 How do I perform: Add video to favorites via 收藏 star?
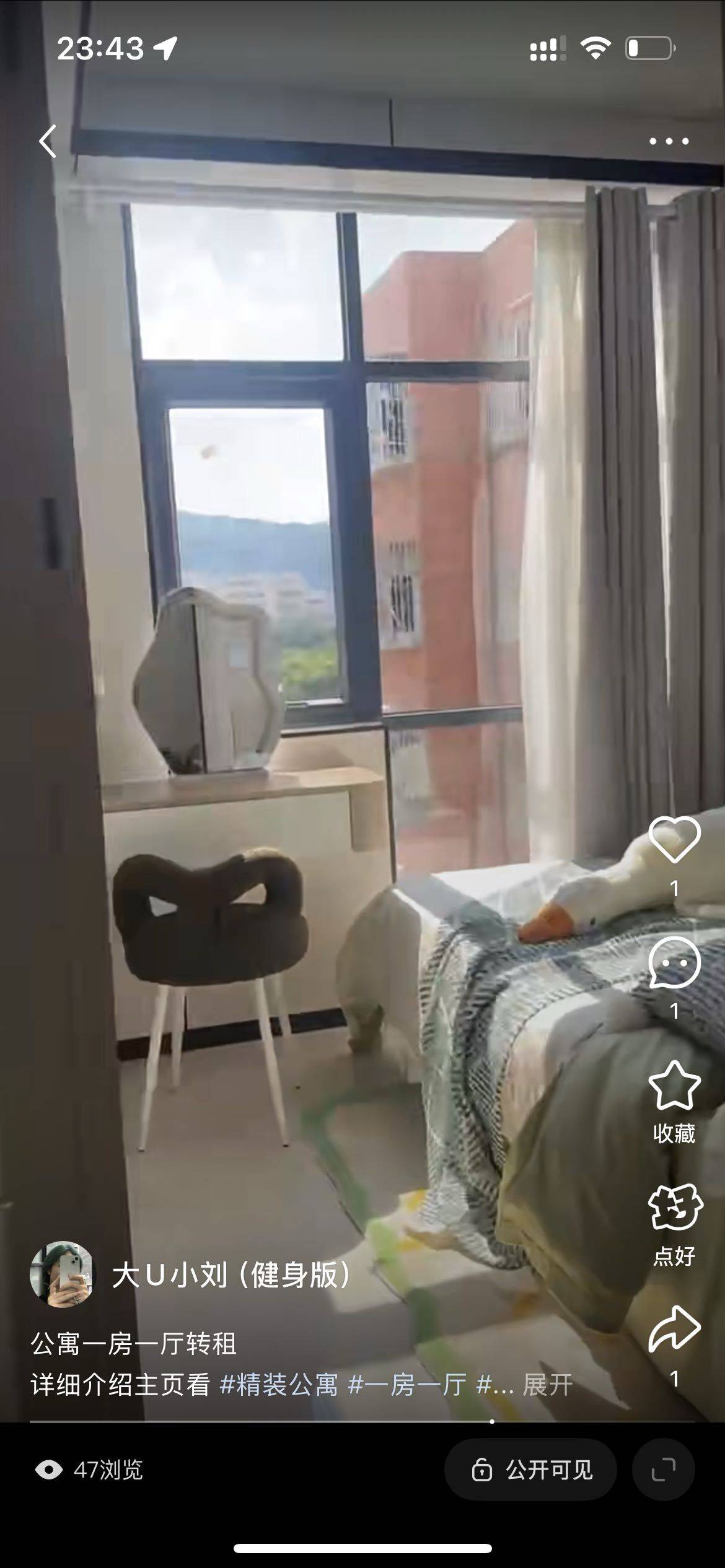click(674, 1086)
